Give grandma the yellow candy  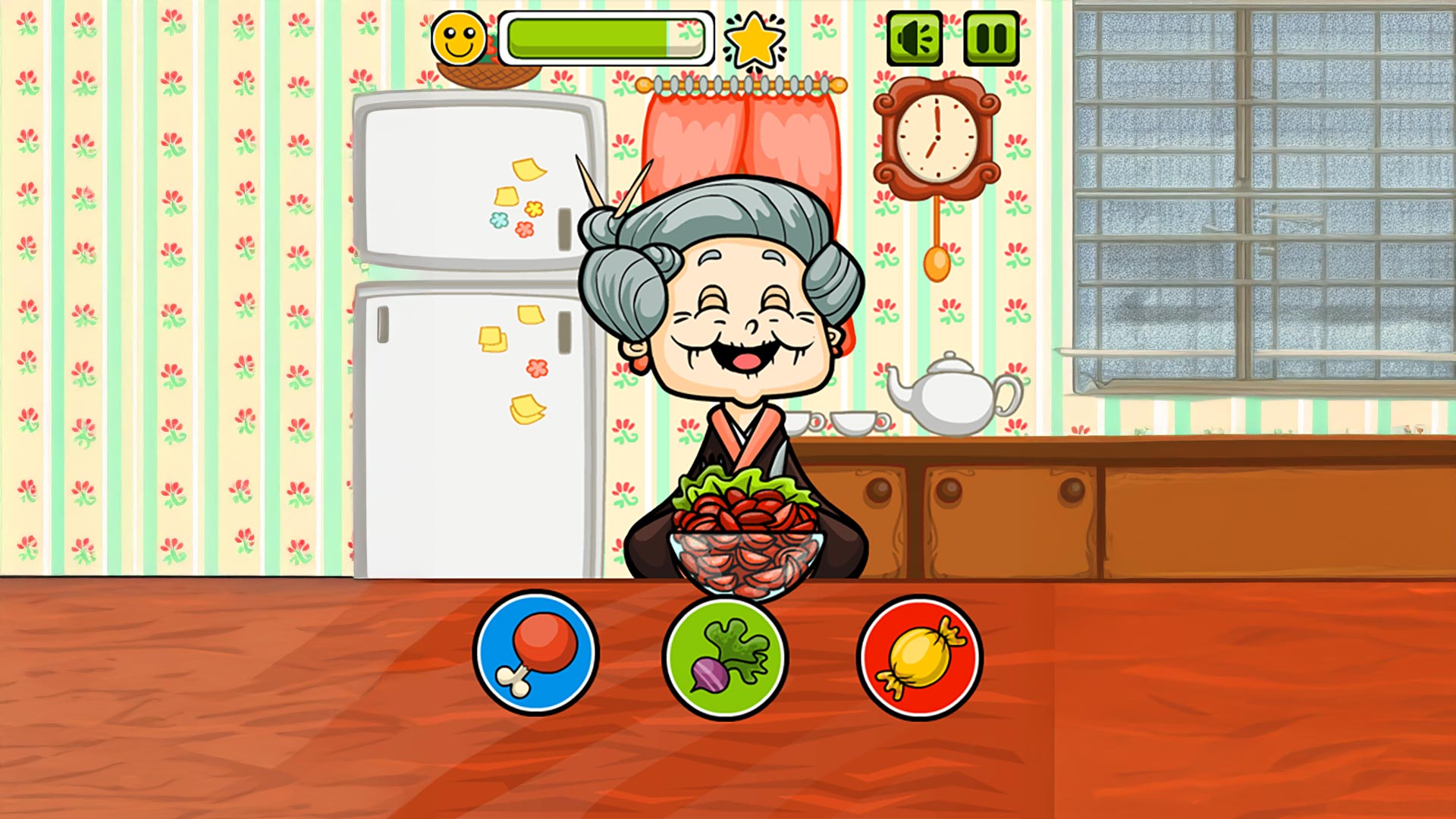click(920, 657)
